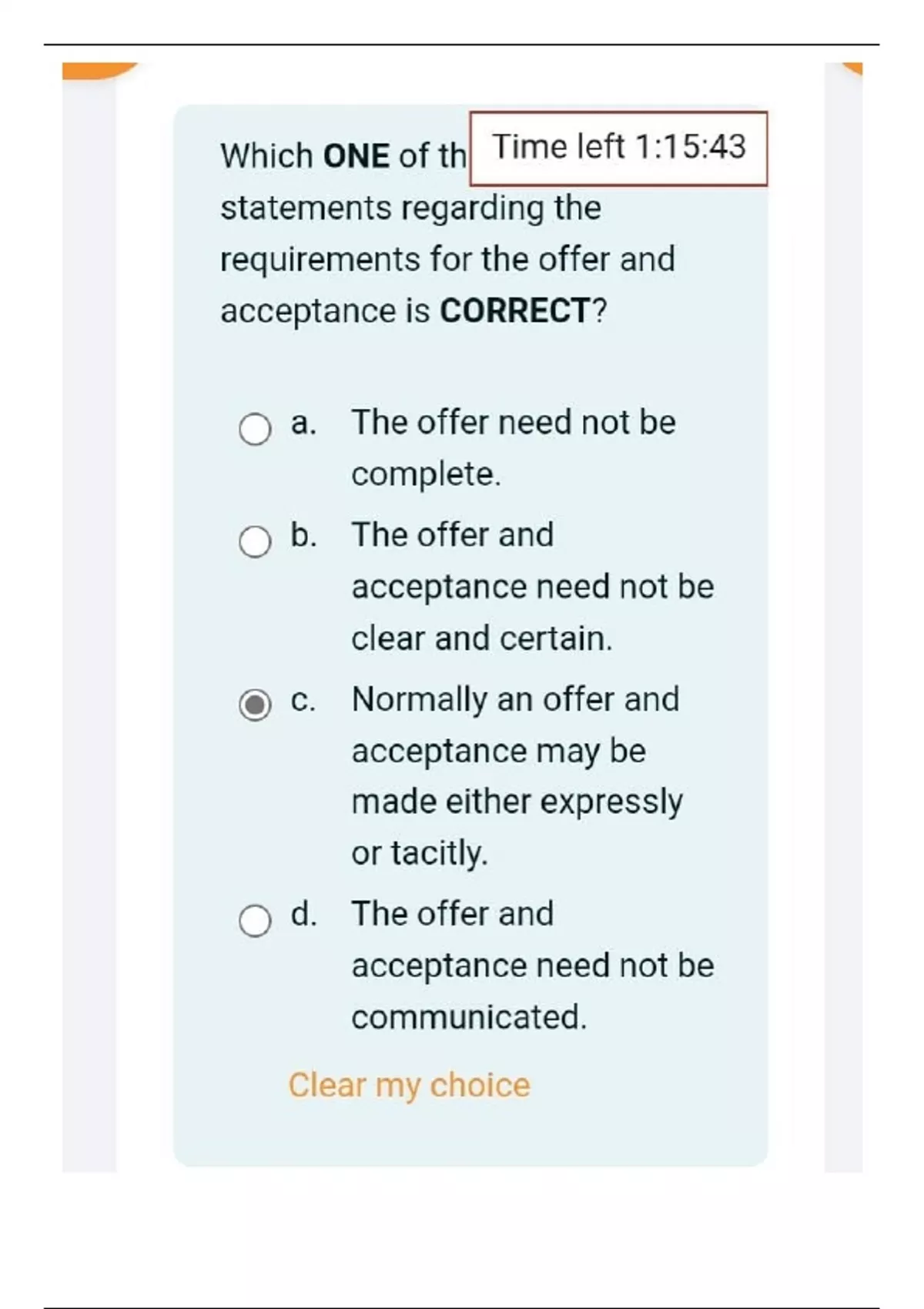Select option c: made expressly or tacitly
This screenshot has height=1309, width=924.
(255, 705)
